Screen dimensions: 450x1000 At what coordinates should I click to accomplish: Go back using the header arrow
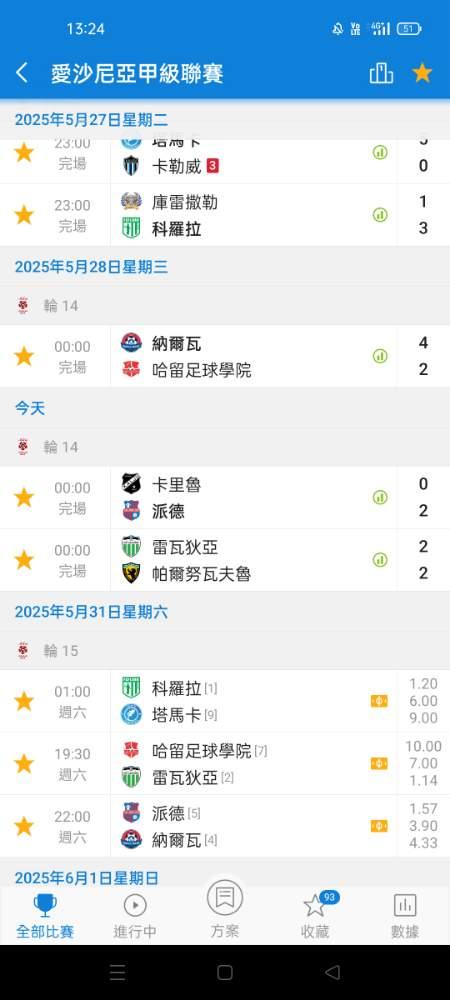22,73
